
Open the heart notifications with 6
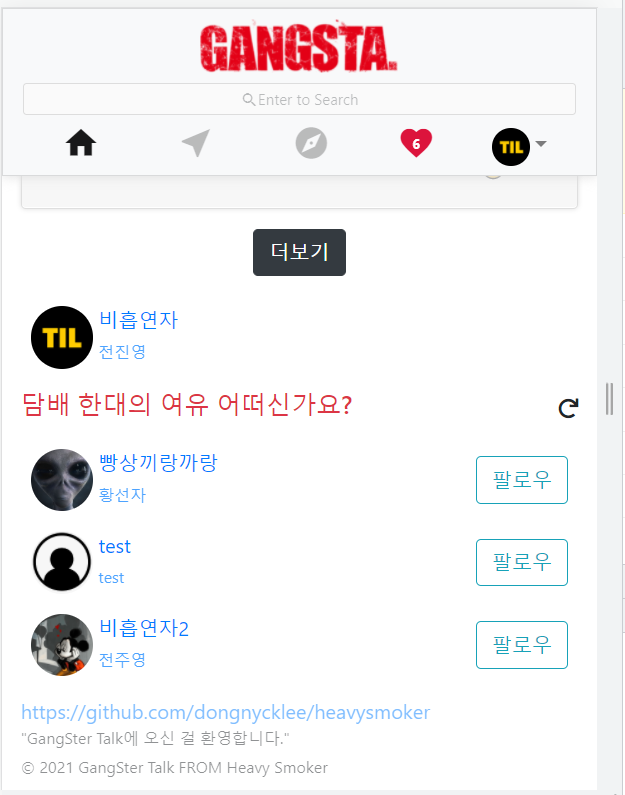tap(415, 144)
